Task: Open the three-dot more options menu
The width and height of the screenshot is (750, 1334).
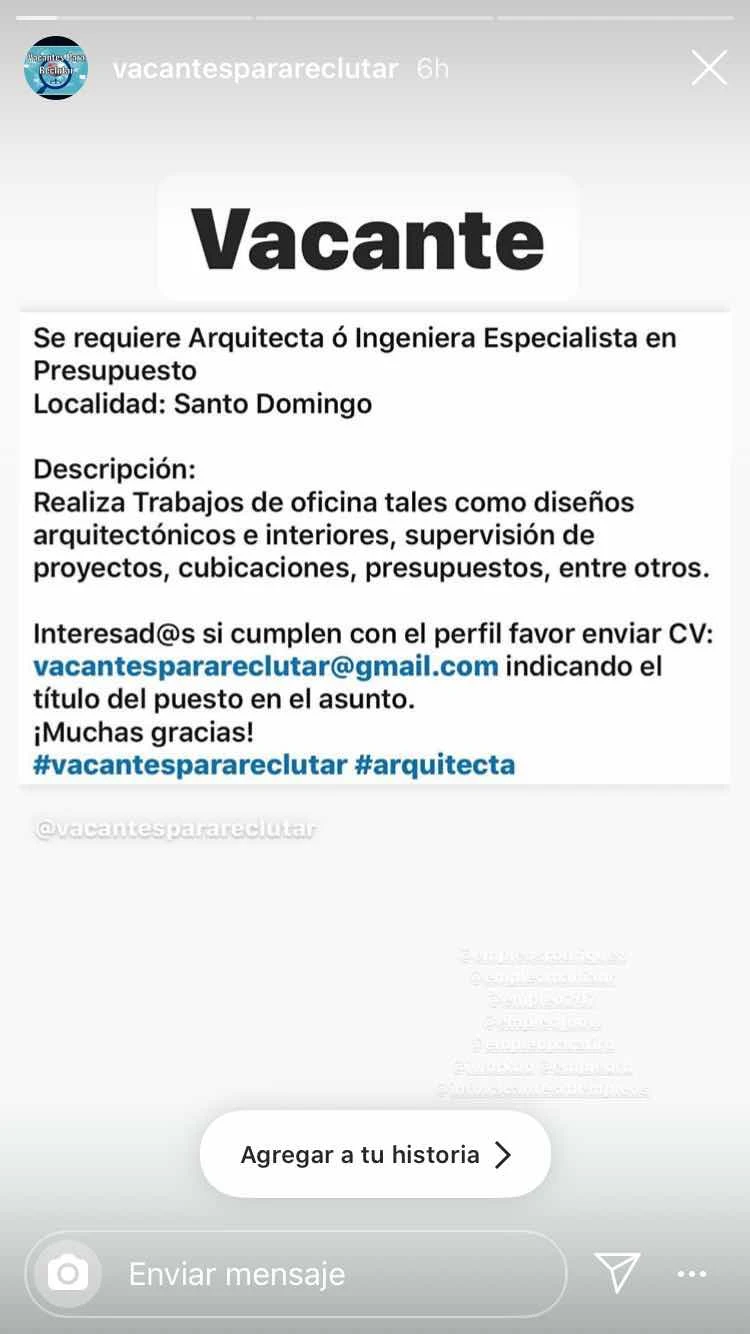Action: tap(692, 1273)
